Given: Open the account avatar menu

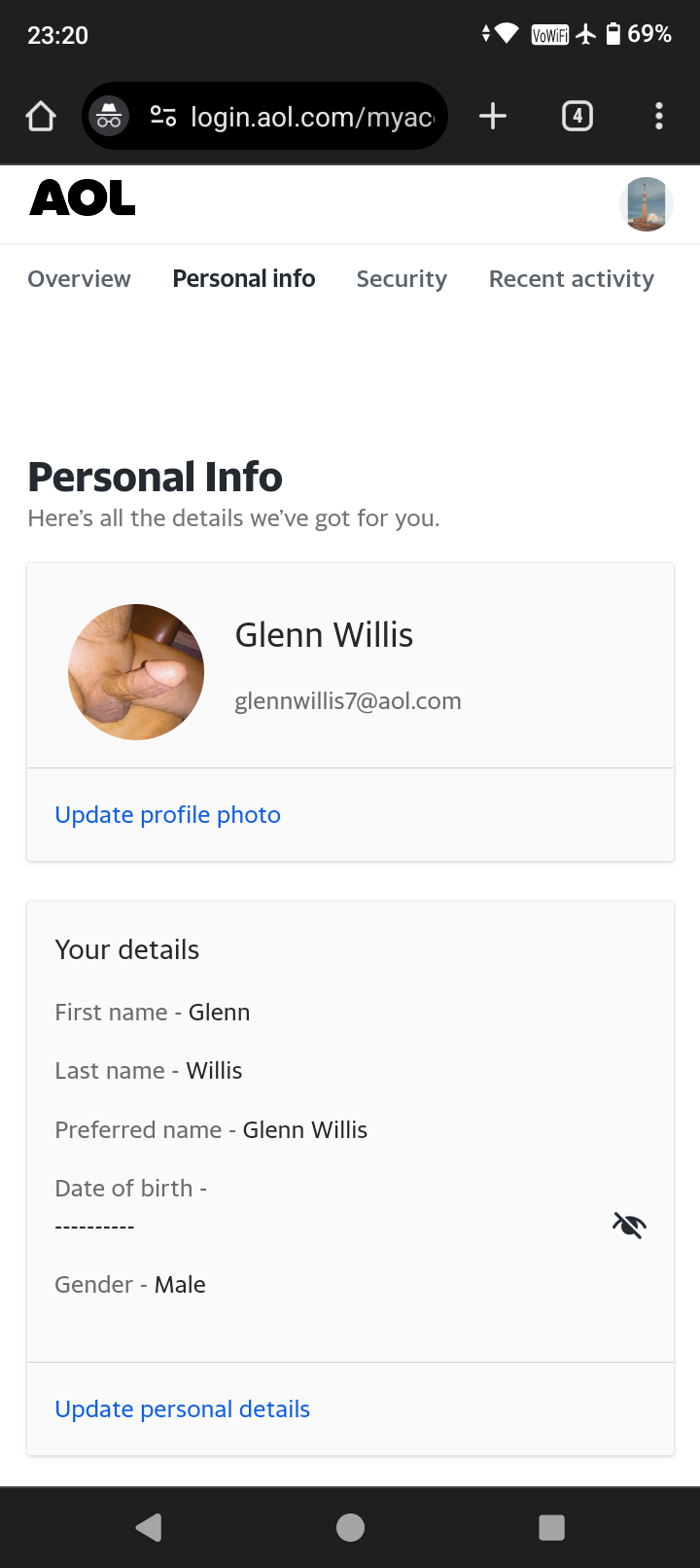Looking at the screenshot, I should pyautogui.click(x=646, y=204).
